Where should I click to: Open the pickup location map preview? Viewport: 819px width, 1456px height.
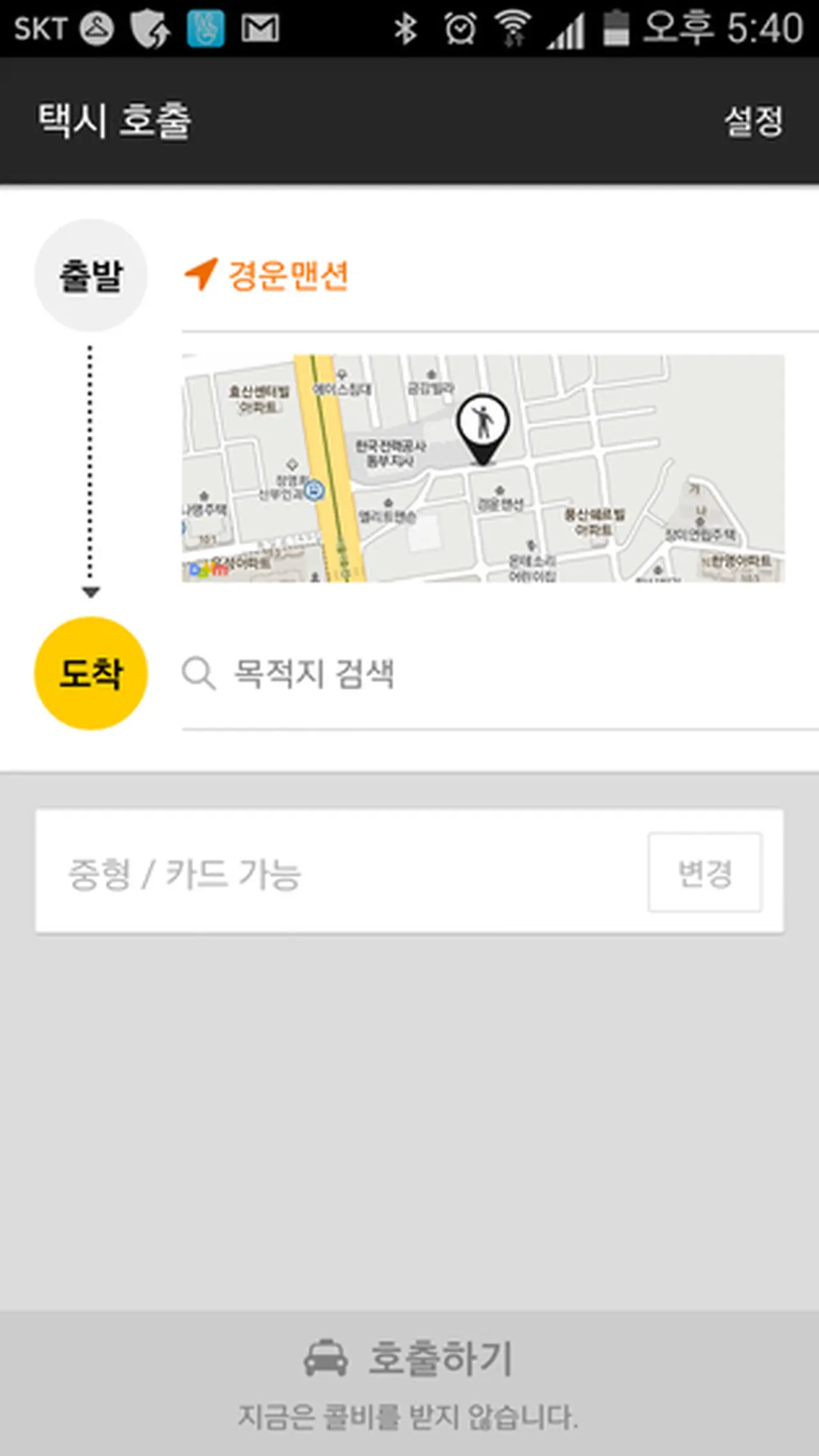click(483, 468)
